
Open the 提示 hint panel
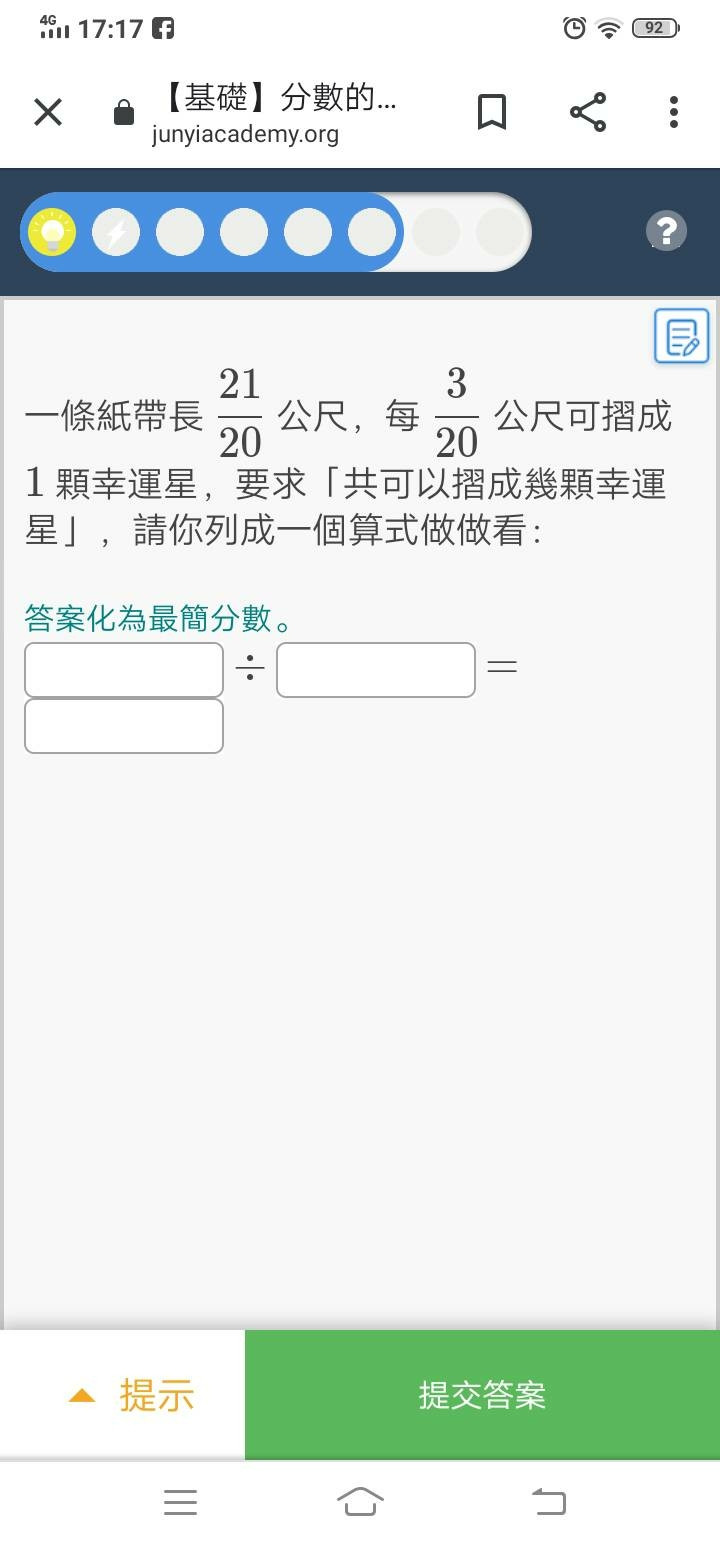pyautogui.click(x=122, y=1395)
